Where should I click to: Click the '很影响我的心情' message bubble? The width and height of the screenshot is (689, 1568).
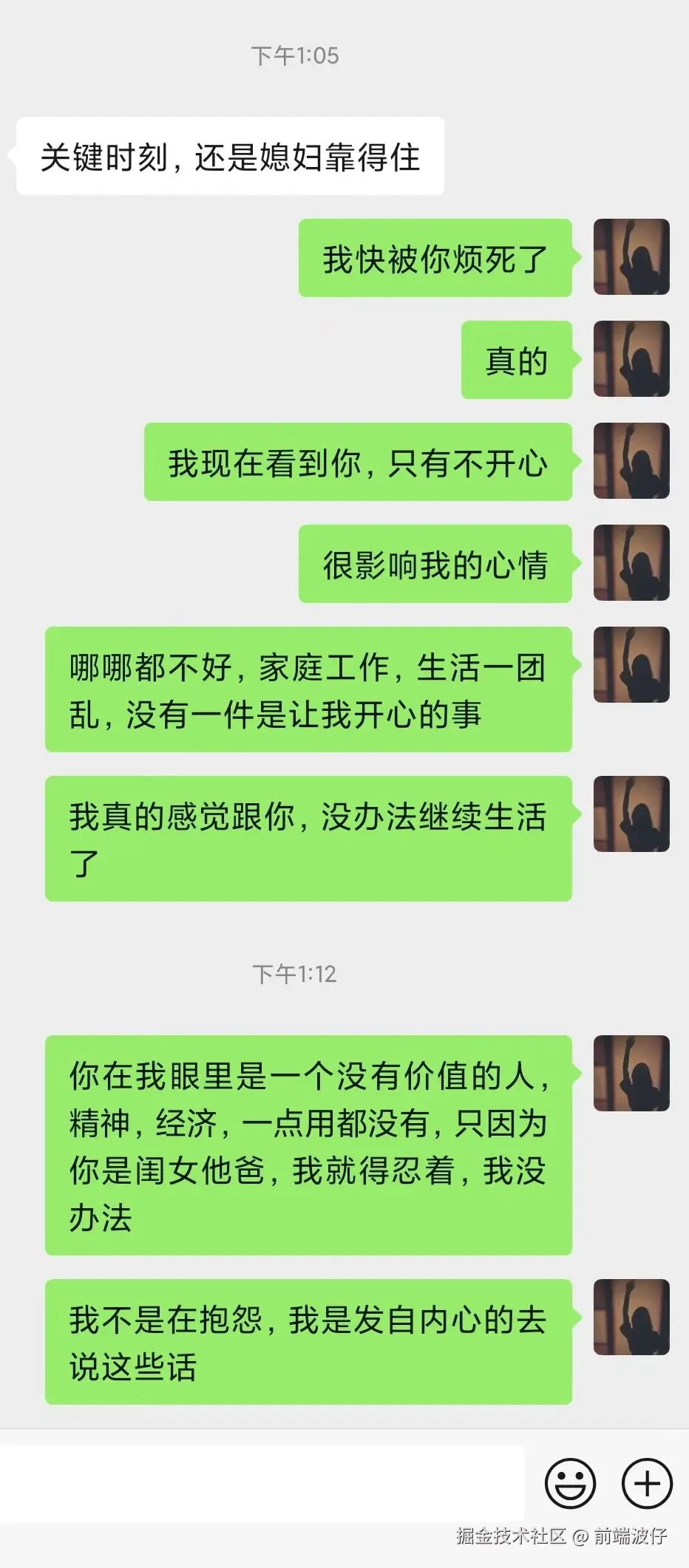click(435, 562)
